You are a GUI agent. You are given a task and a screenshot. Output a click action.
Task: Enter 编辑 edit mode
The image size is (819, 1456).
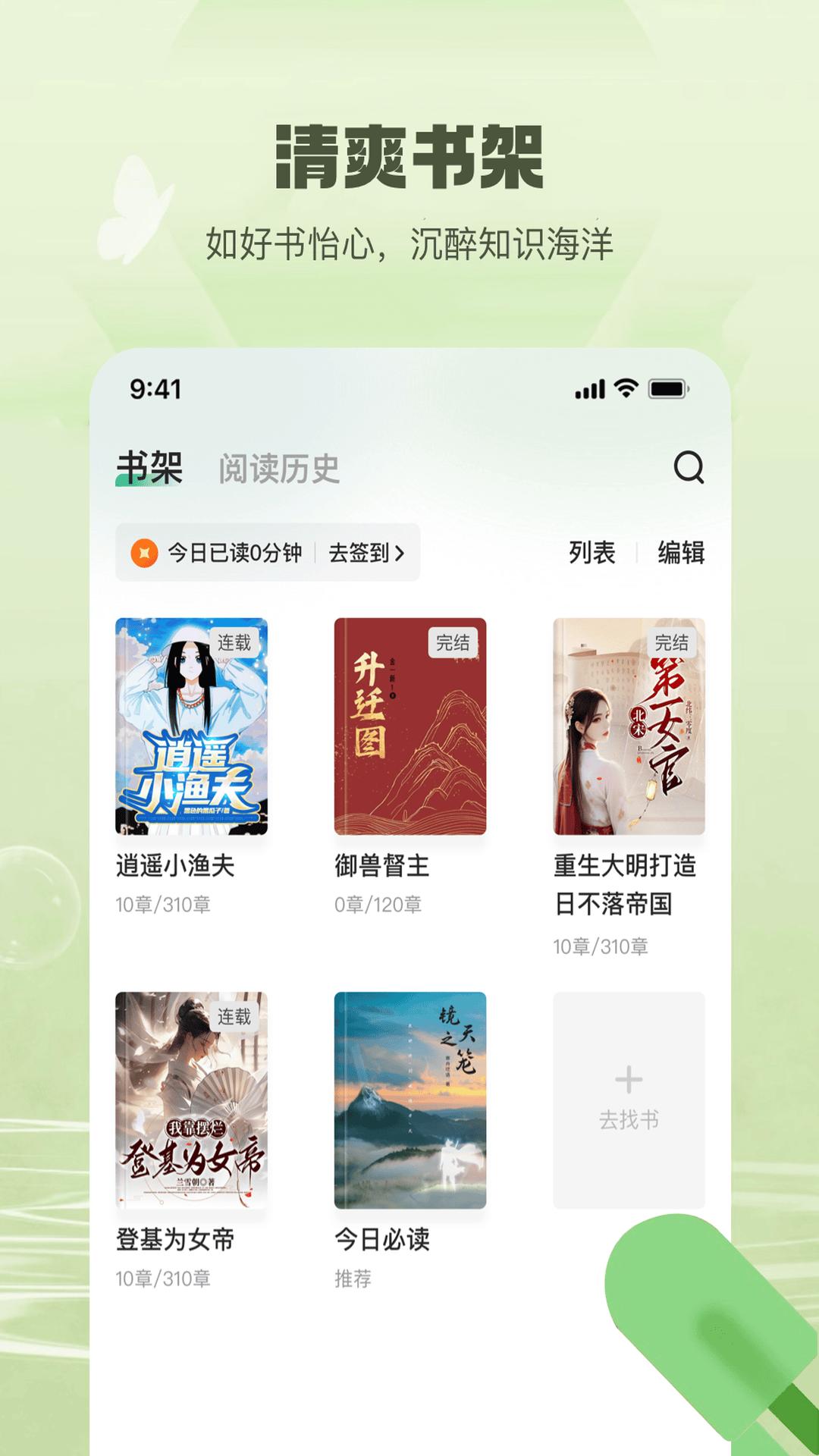coord(682,554)
